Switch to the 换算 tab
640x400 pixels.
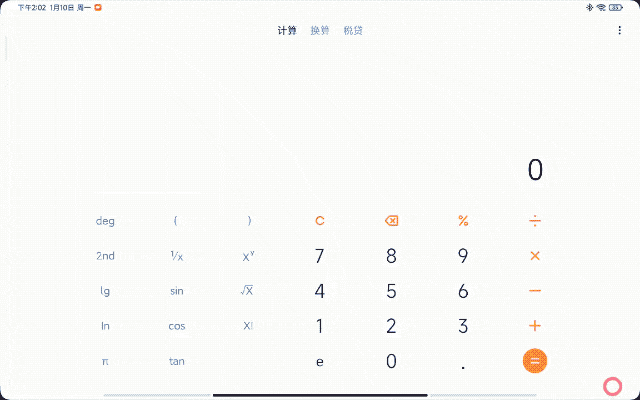319,30
